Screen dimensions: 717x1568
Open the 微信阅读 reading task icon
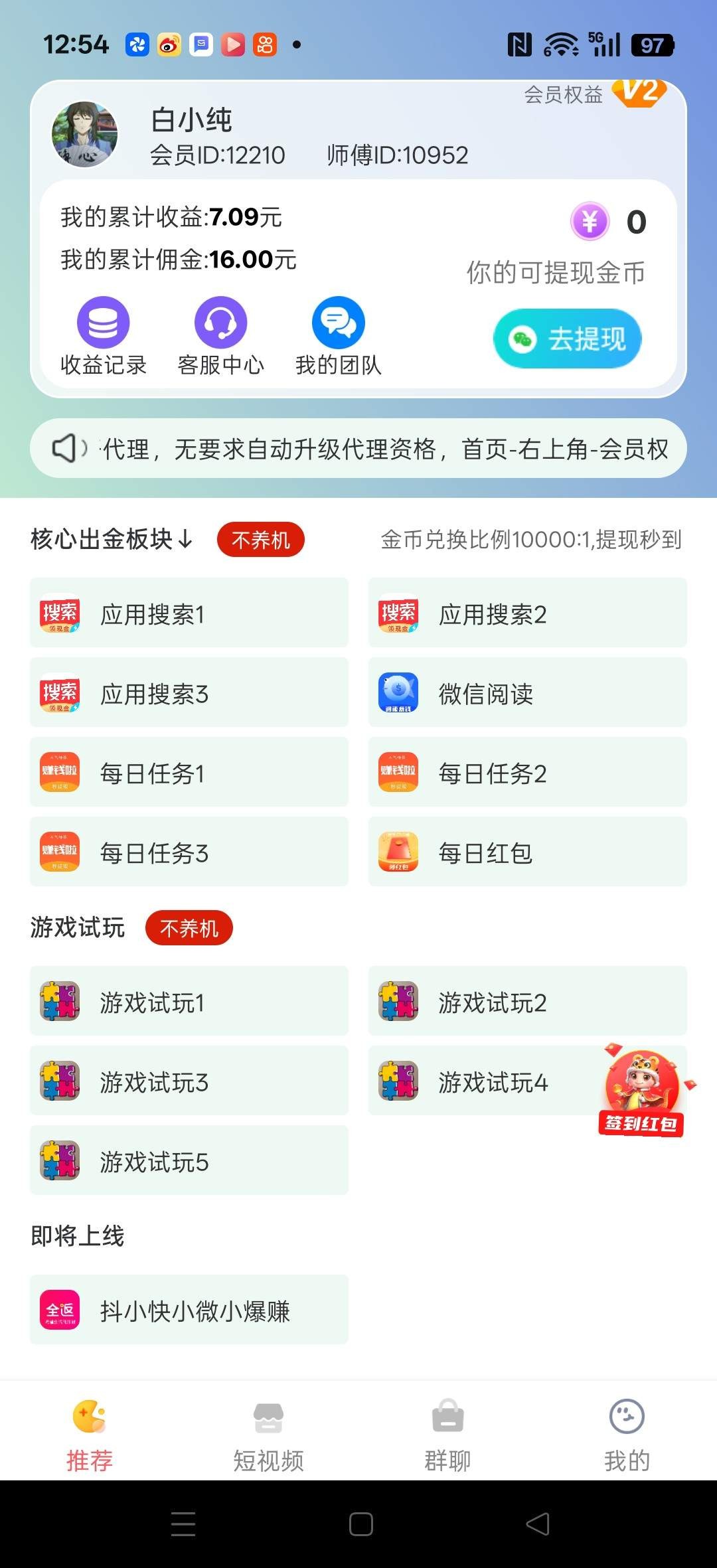[x=398, y=692]
